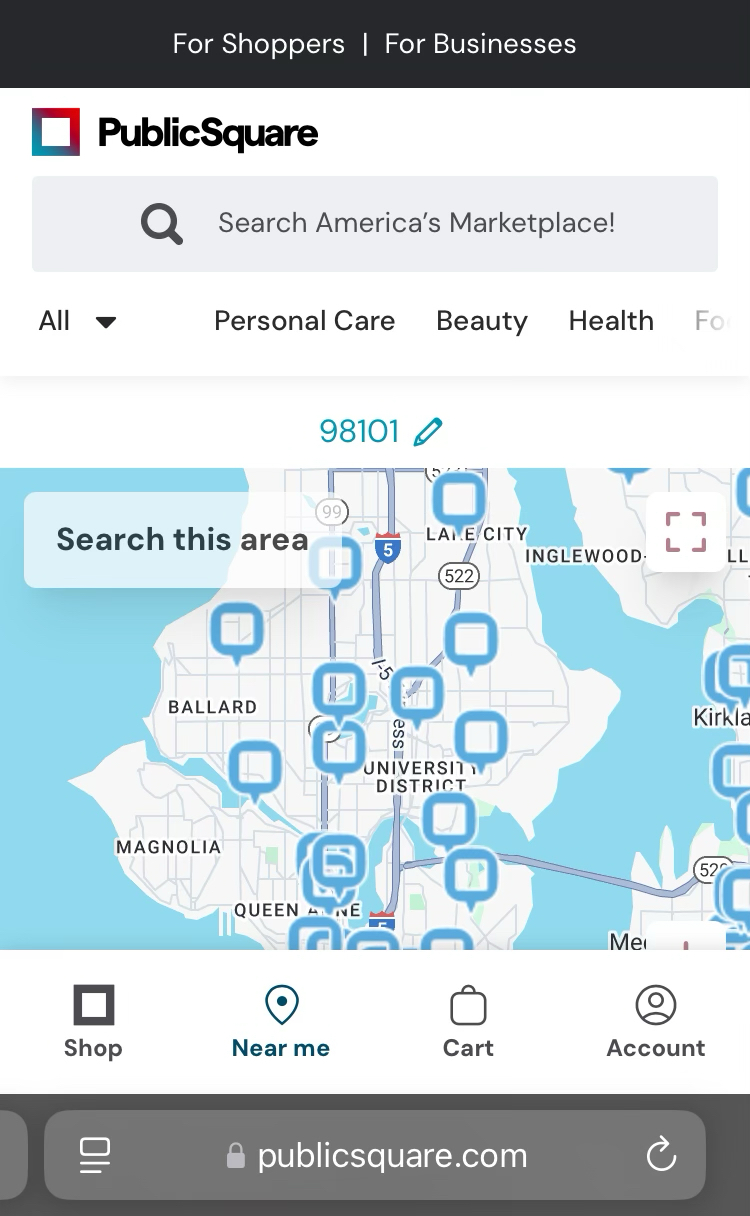Tap the Search this area button
Viewport: 750px width, 1216px height.
click(x=181, y=539)
